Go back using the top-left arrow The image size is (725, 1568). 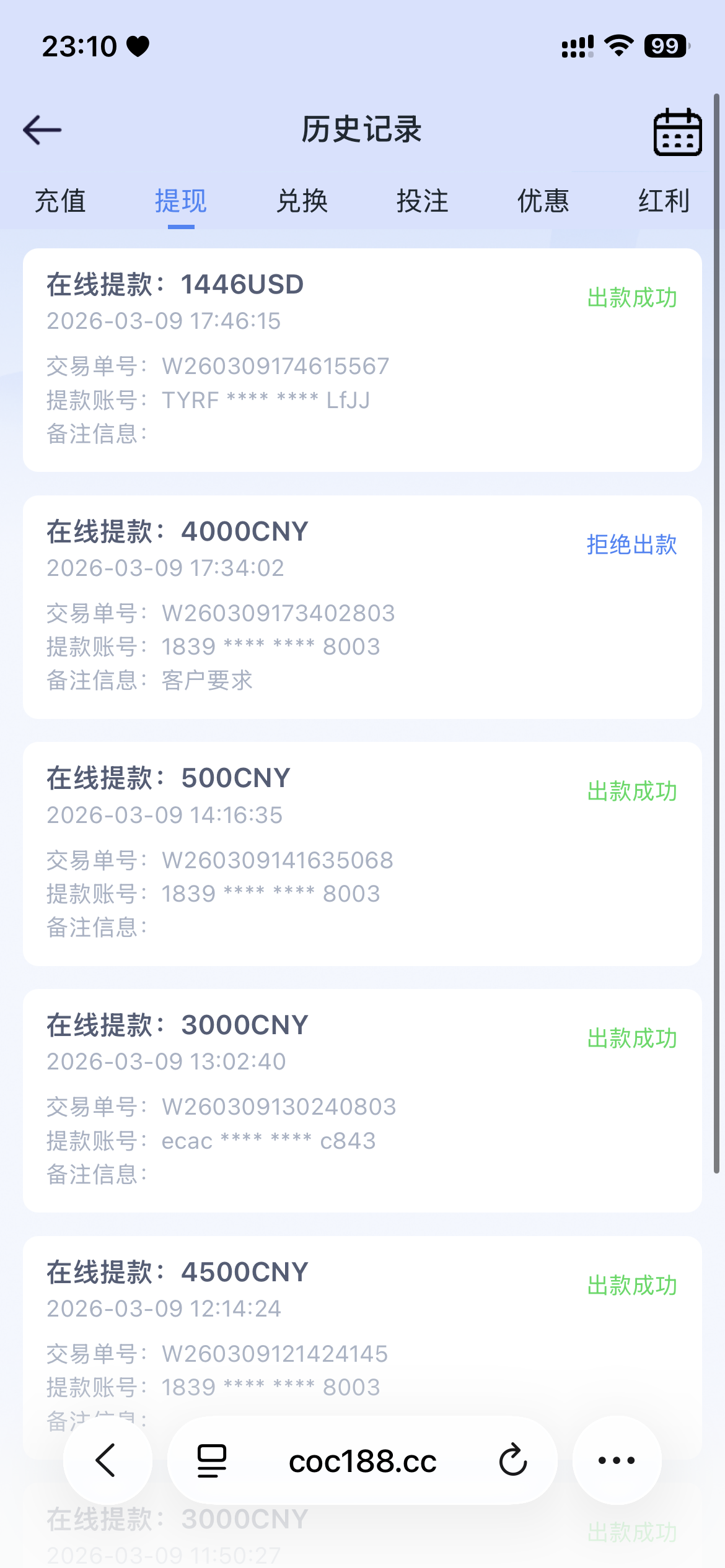(x=42, y=130)
